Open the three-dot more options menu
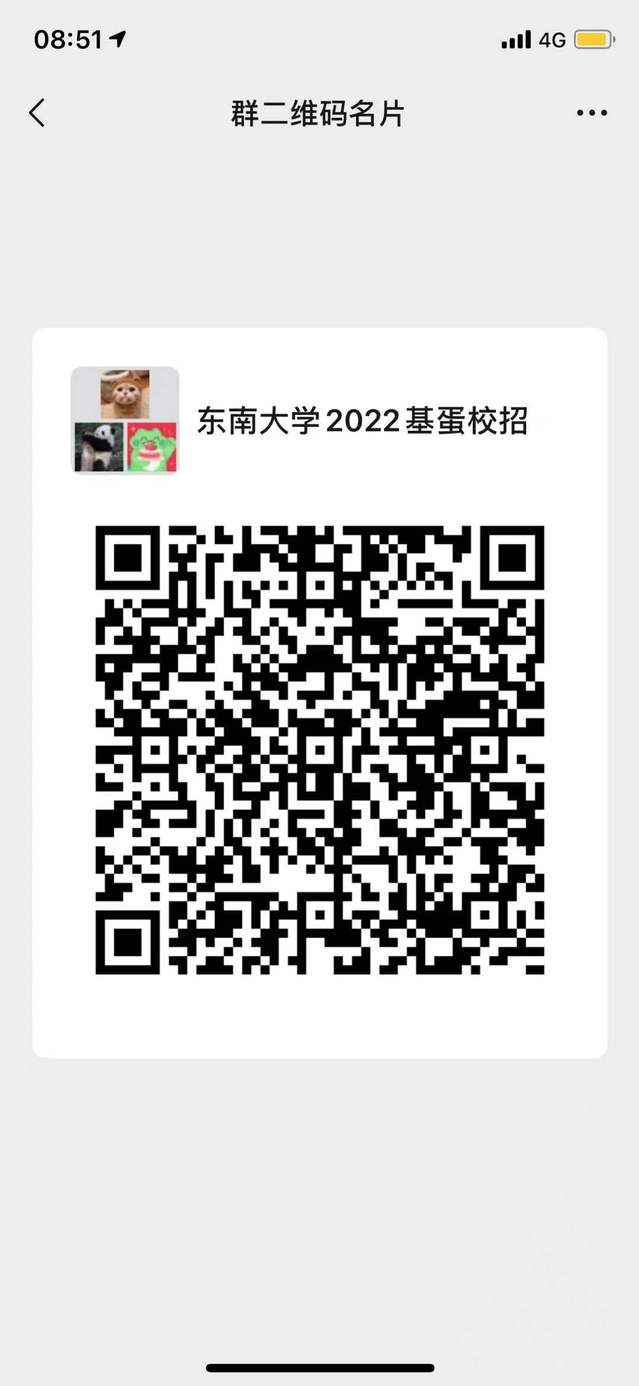639x1386 pixels. (x=591, y=113)
